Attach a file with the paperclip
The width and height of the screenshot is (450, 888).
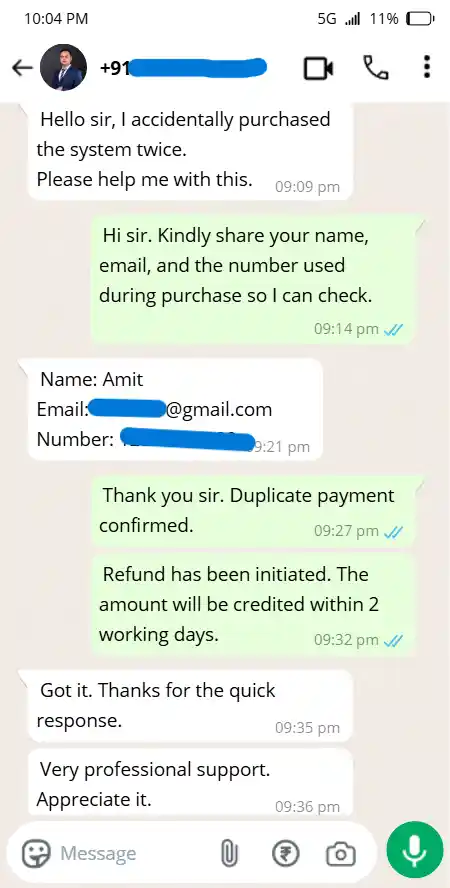pyautogui.click(x=229, y=853)
